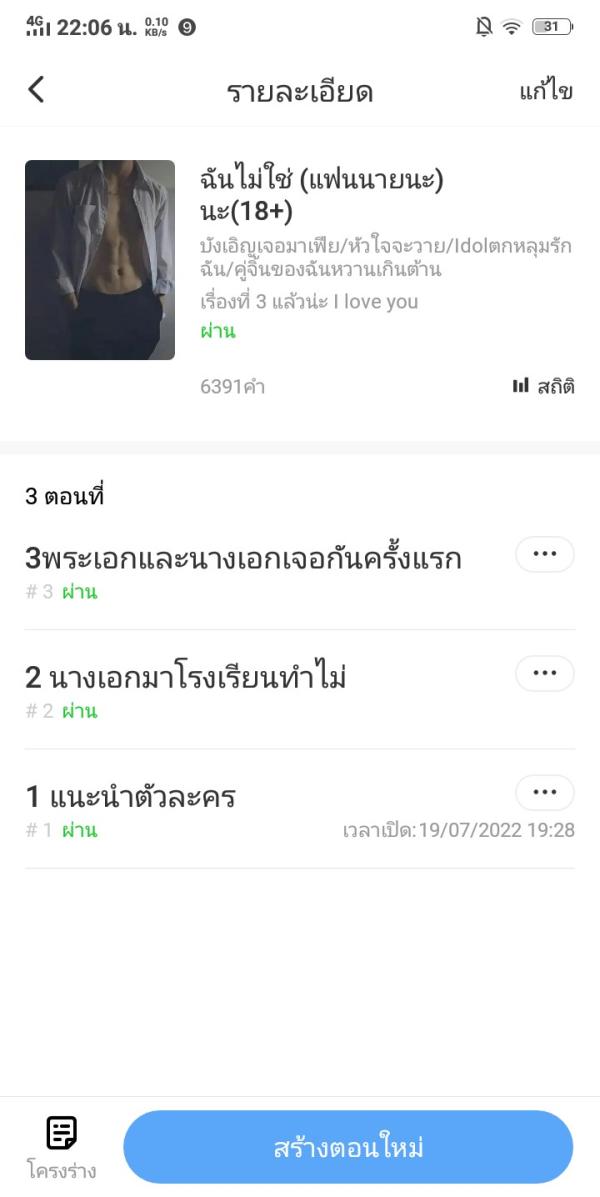600x1197 pixels.
Task: Open more options for chapter #3
Action: [545, 554]
